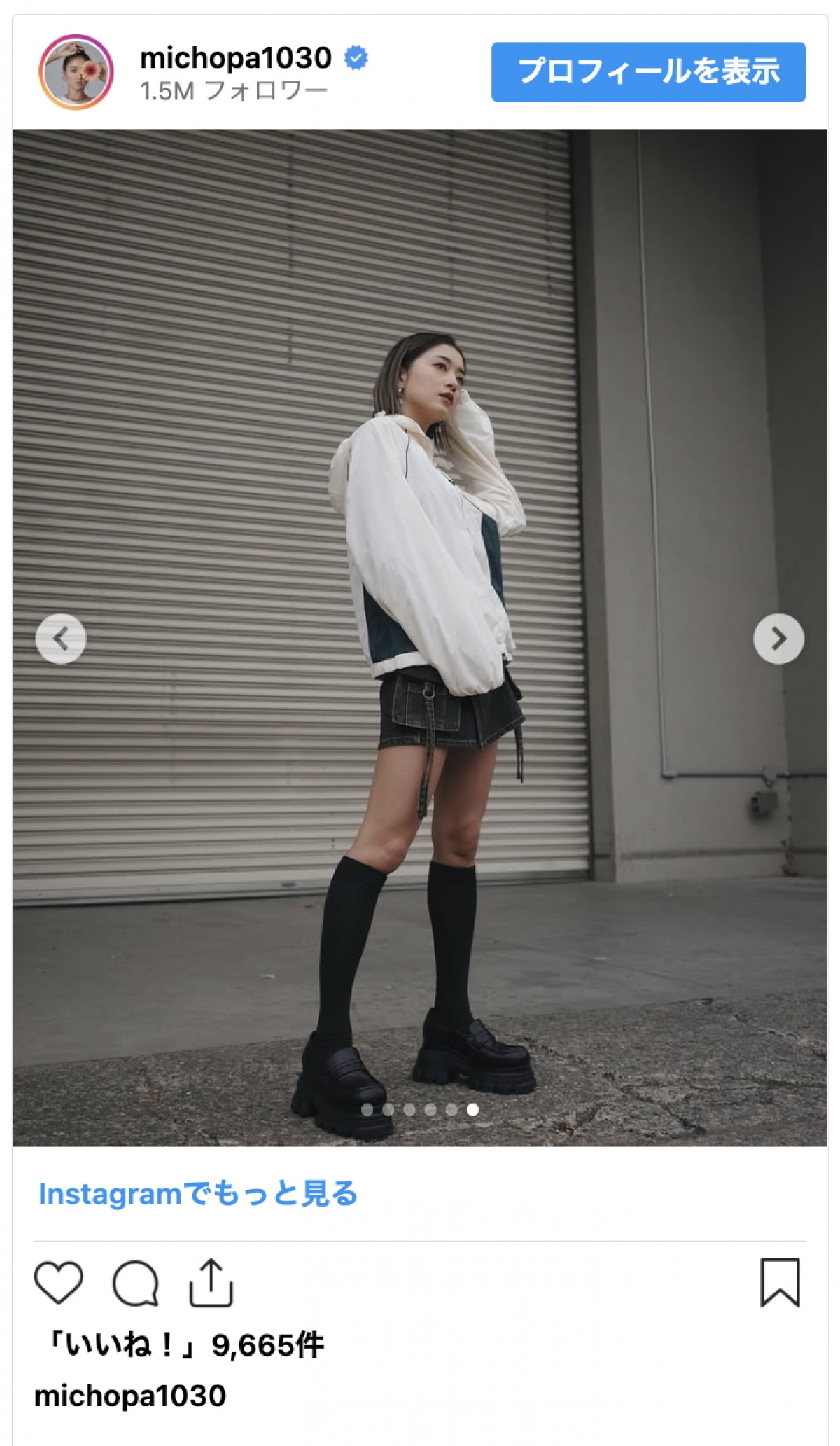The height and width of the screenshot is (1446, 840).
Task: Open michopa1030 username at top
Action: (x=235, y=57)
